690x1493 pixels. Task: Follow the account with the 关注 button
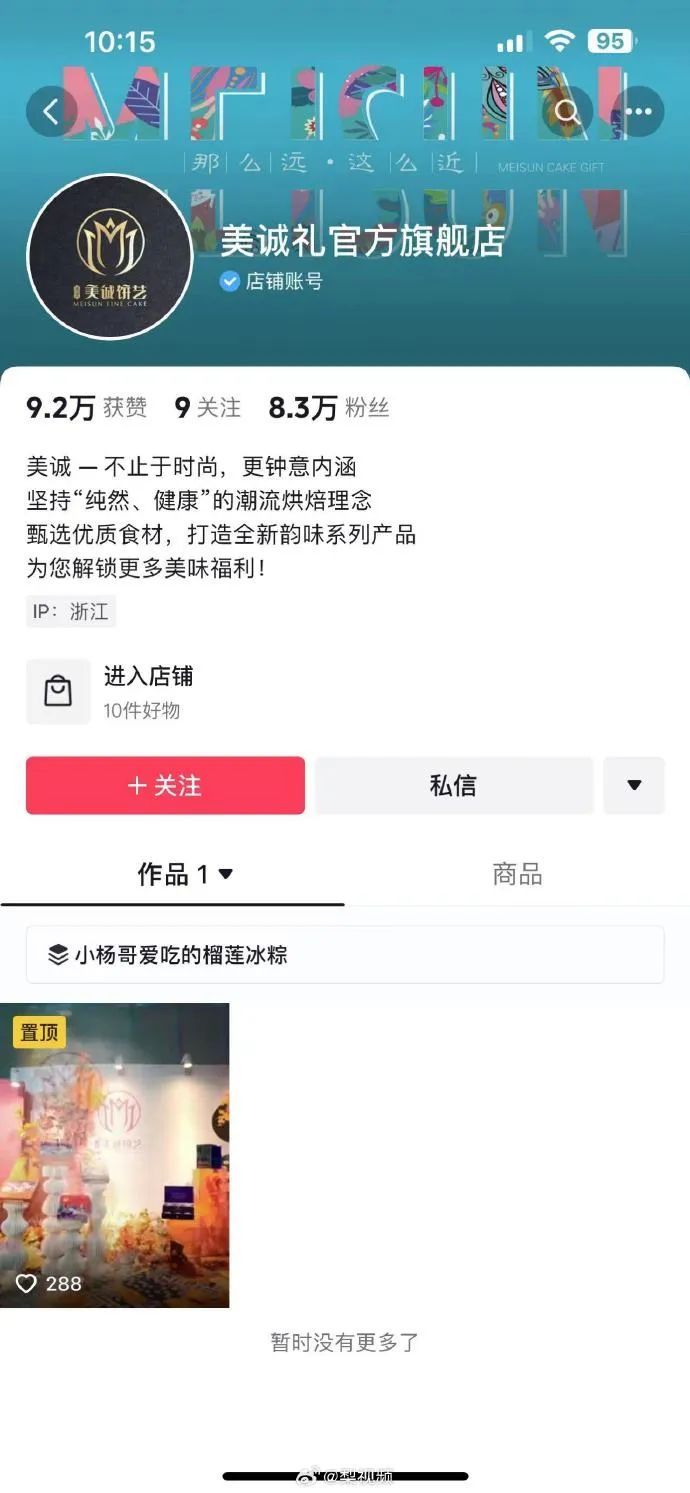tap(165, 786)
